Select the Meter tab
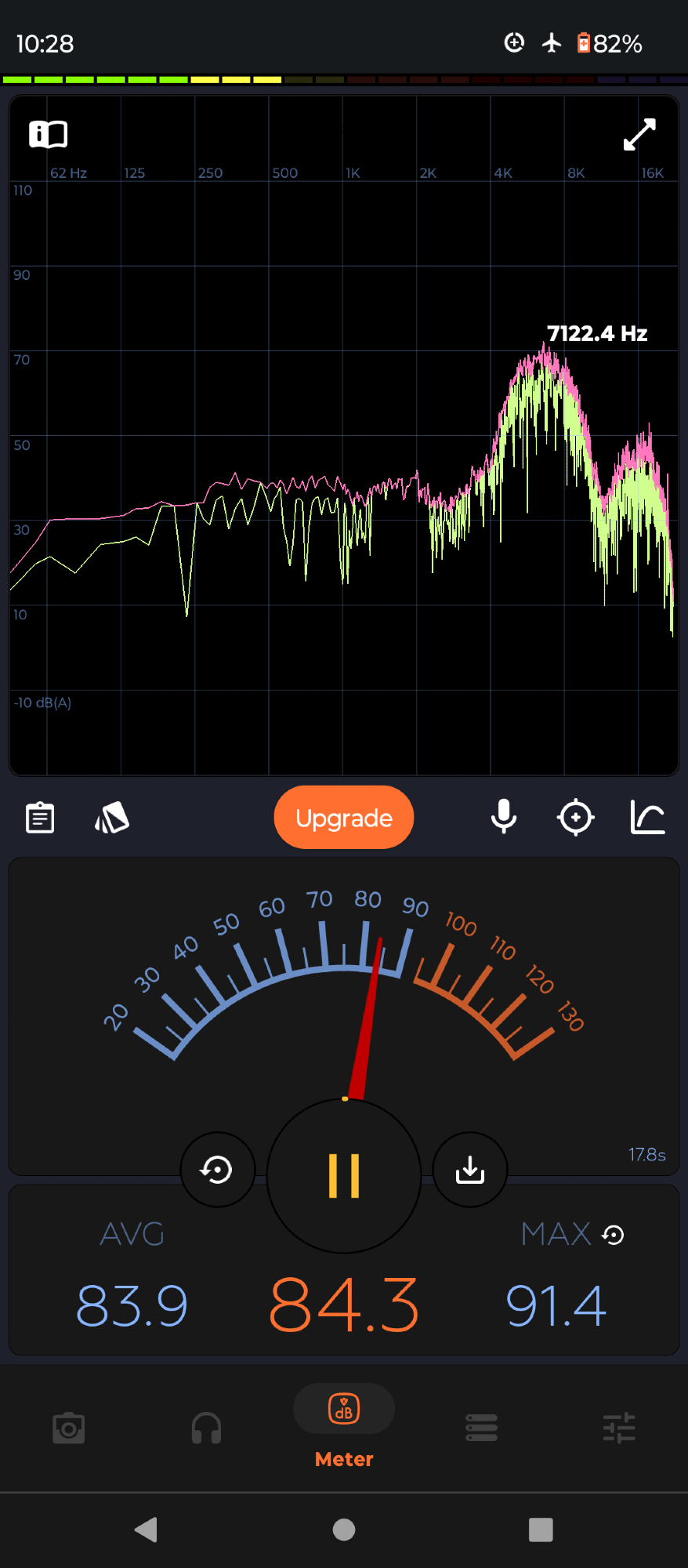Screen dimensions: 688x1568 click(344, 1425)
